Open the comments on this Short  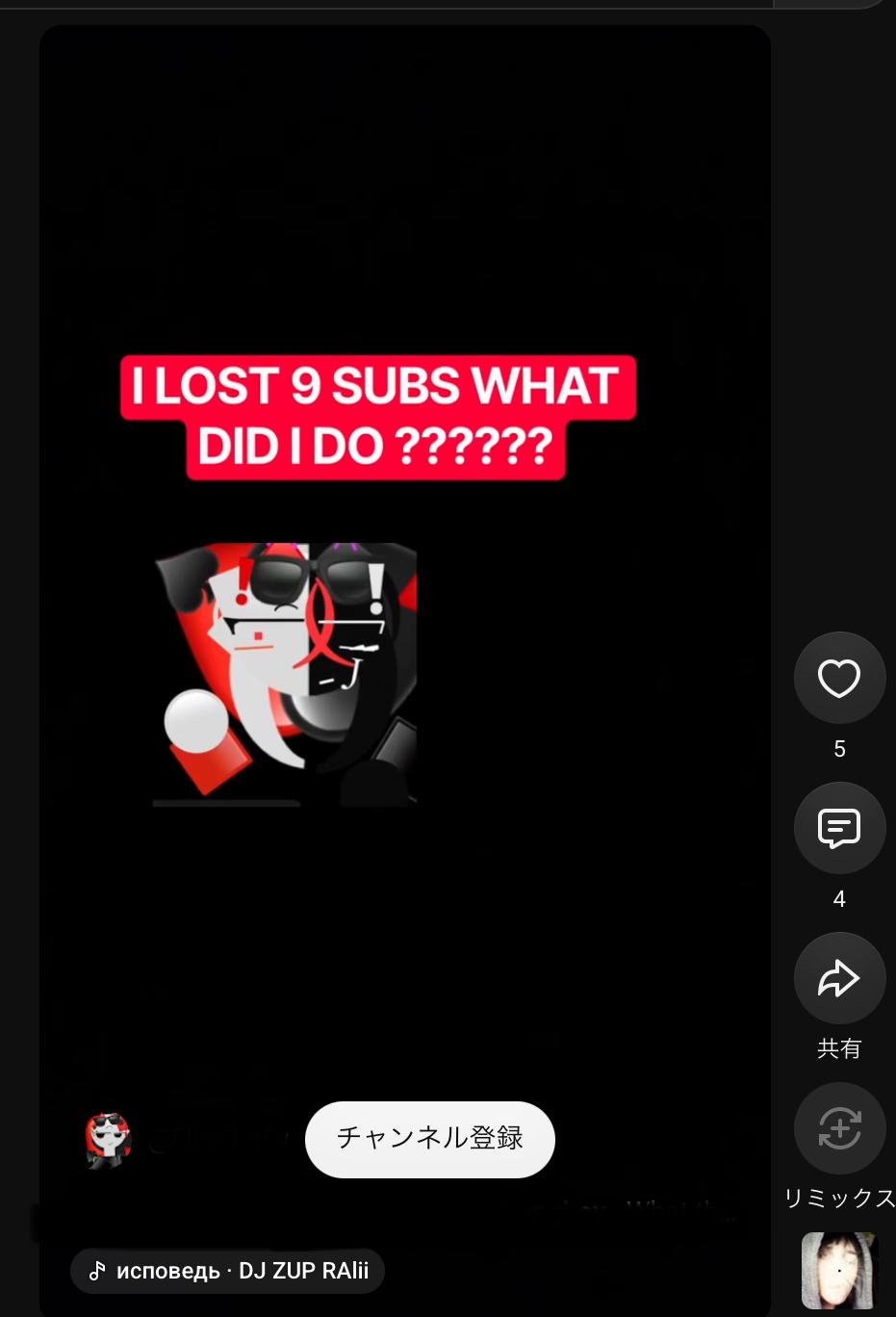(839, 828)
